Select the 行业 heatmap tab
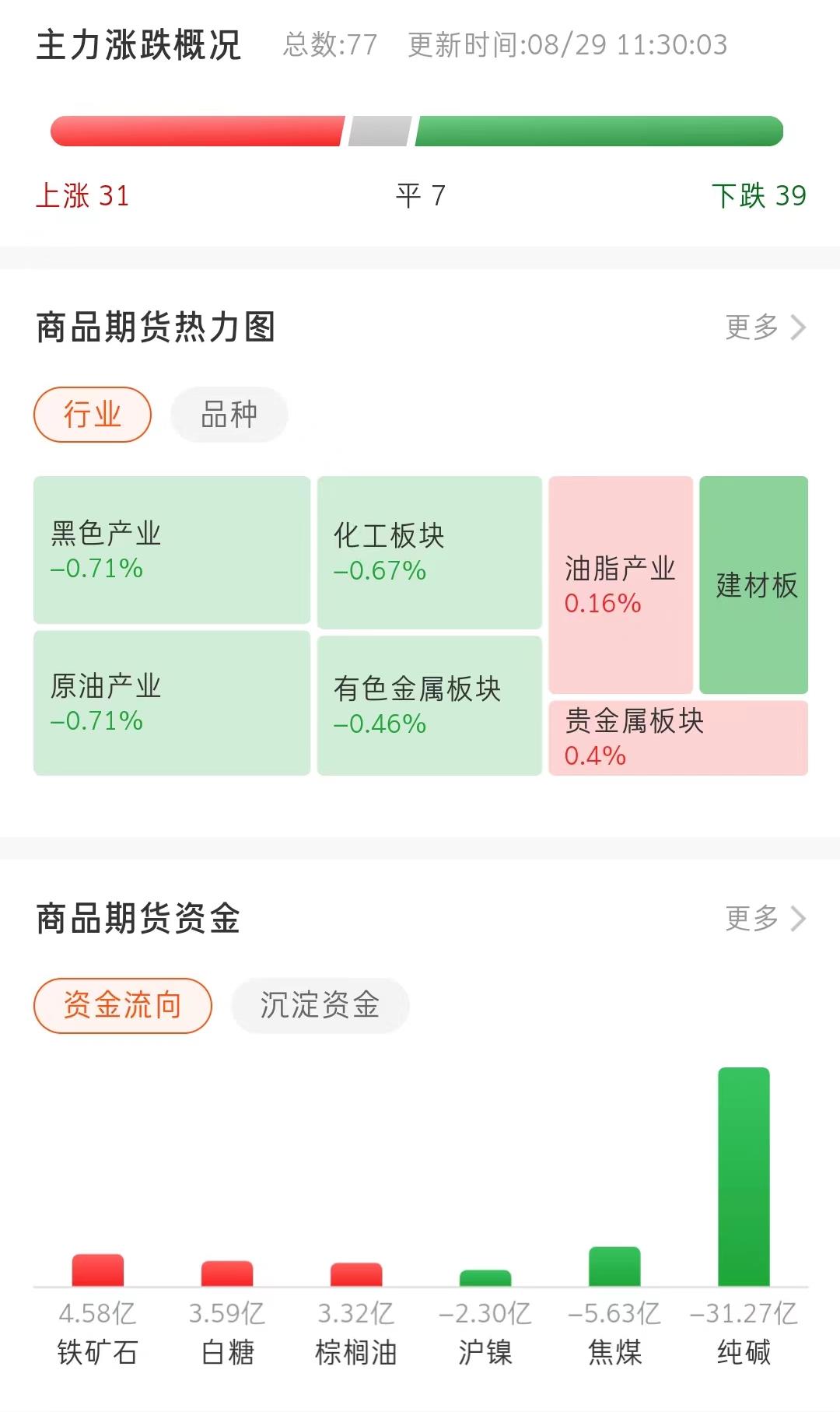The width and height of the screenshot is (840, 1412). (93, 415)
